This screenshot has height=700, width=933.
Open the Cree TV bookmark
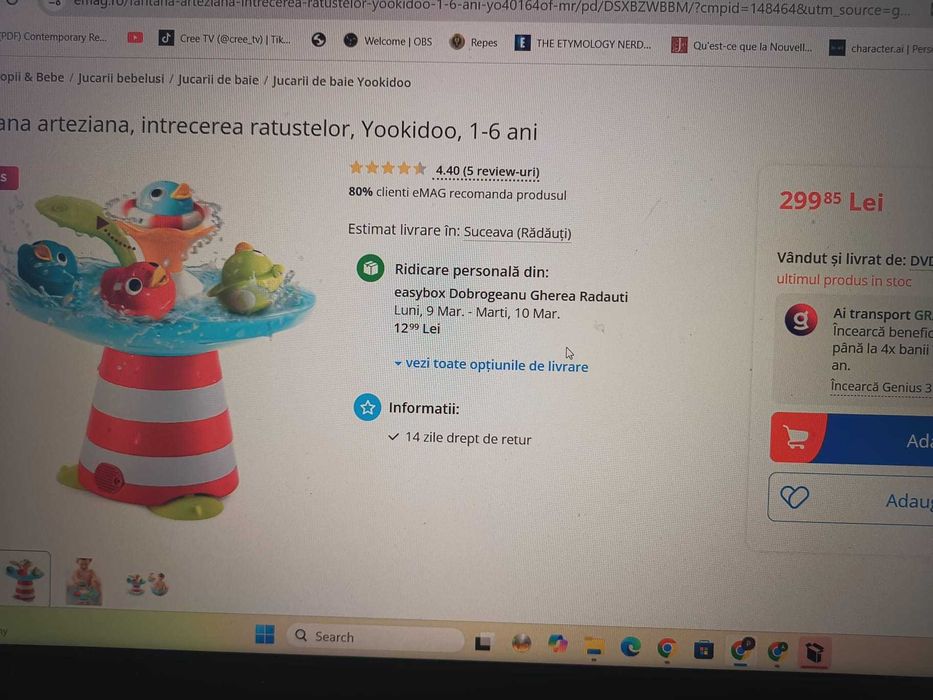[224, 39]
